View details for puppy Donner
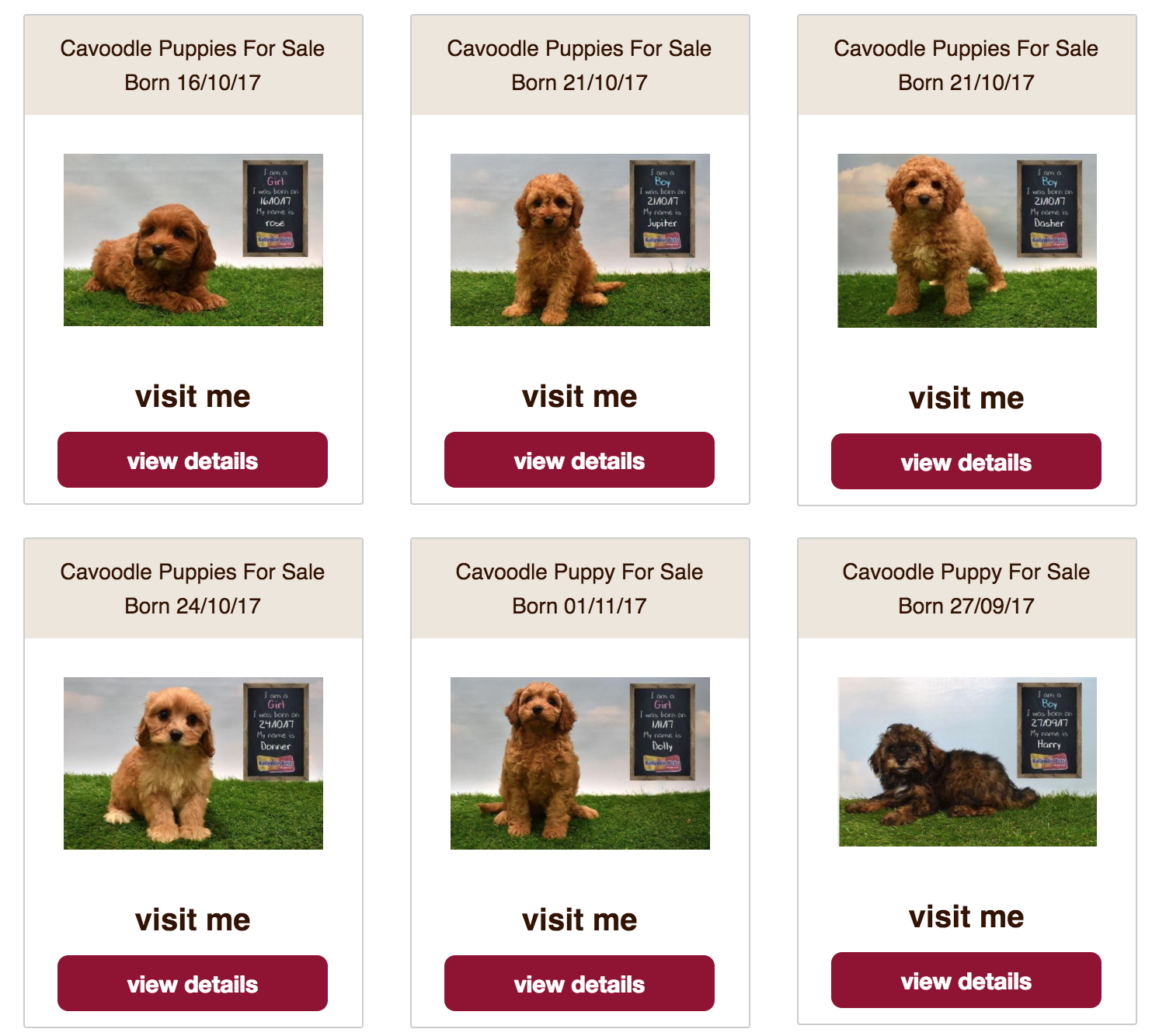 (x=192, y=983)
